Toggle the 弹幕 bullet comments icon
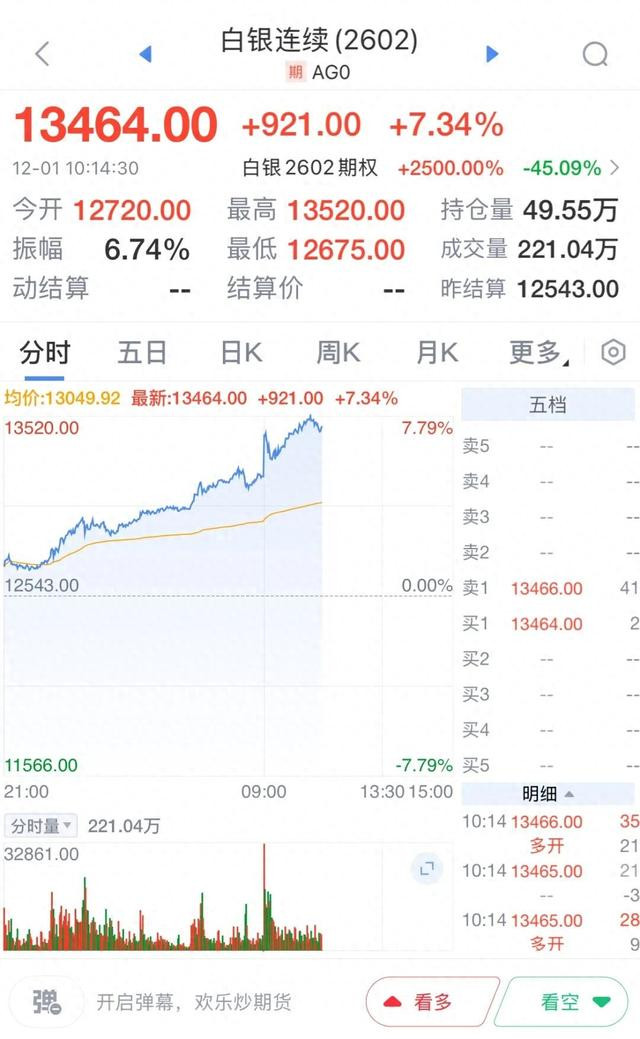 [47, 1001]
